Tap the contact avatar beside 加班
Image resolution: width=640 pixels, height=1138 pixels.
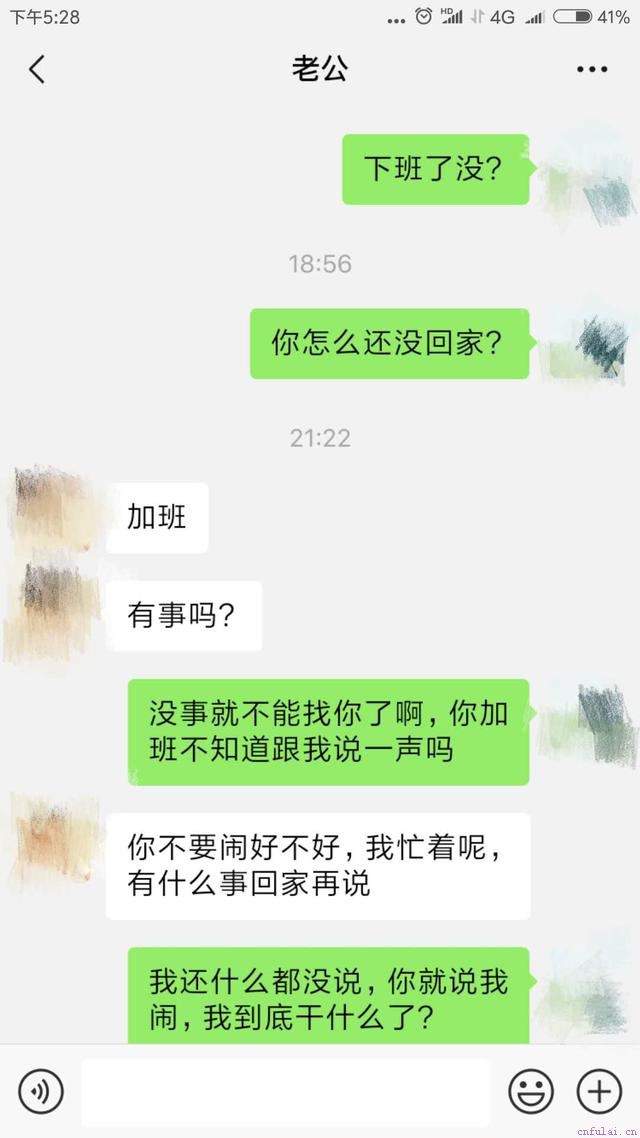point(57,512)
